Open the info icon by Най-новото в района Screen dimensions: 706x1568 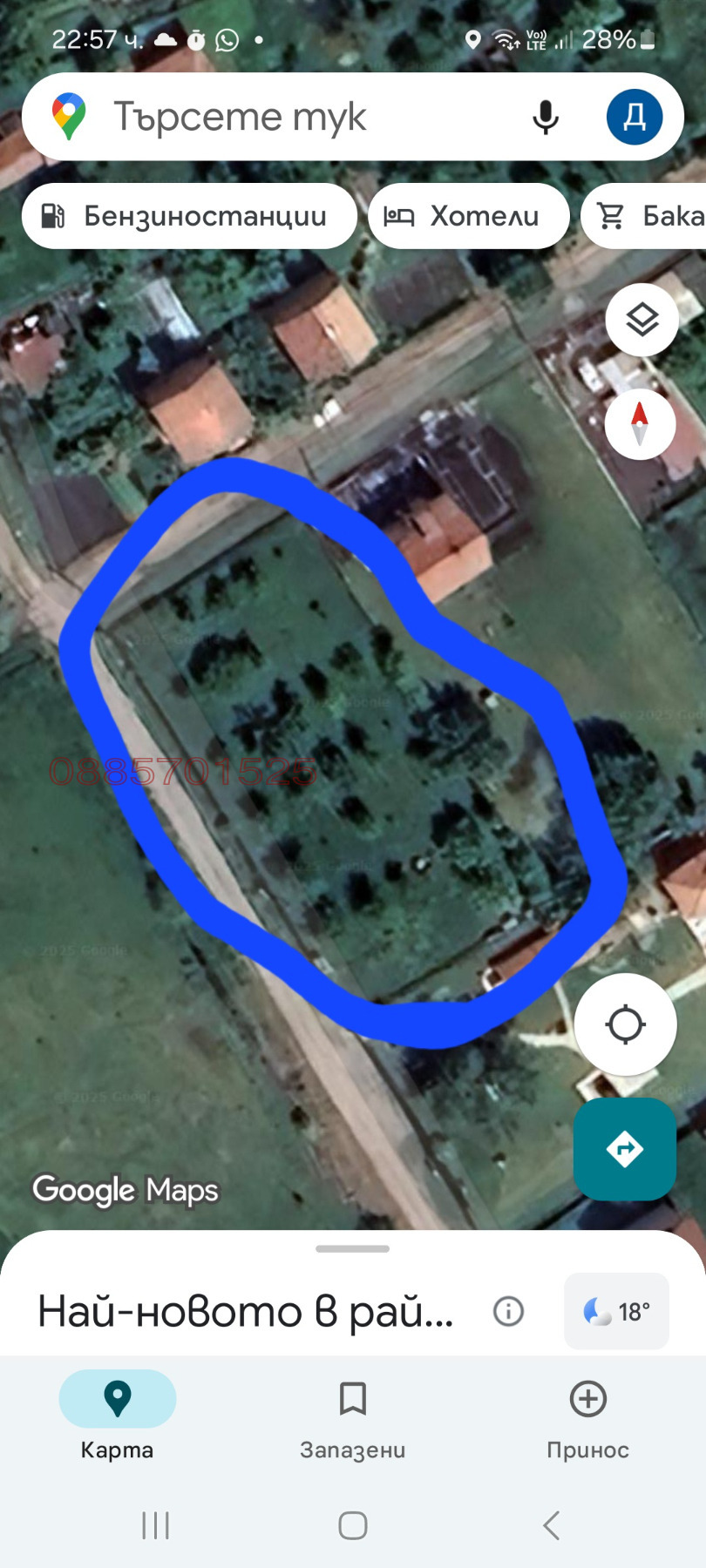coord(508,1311)
